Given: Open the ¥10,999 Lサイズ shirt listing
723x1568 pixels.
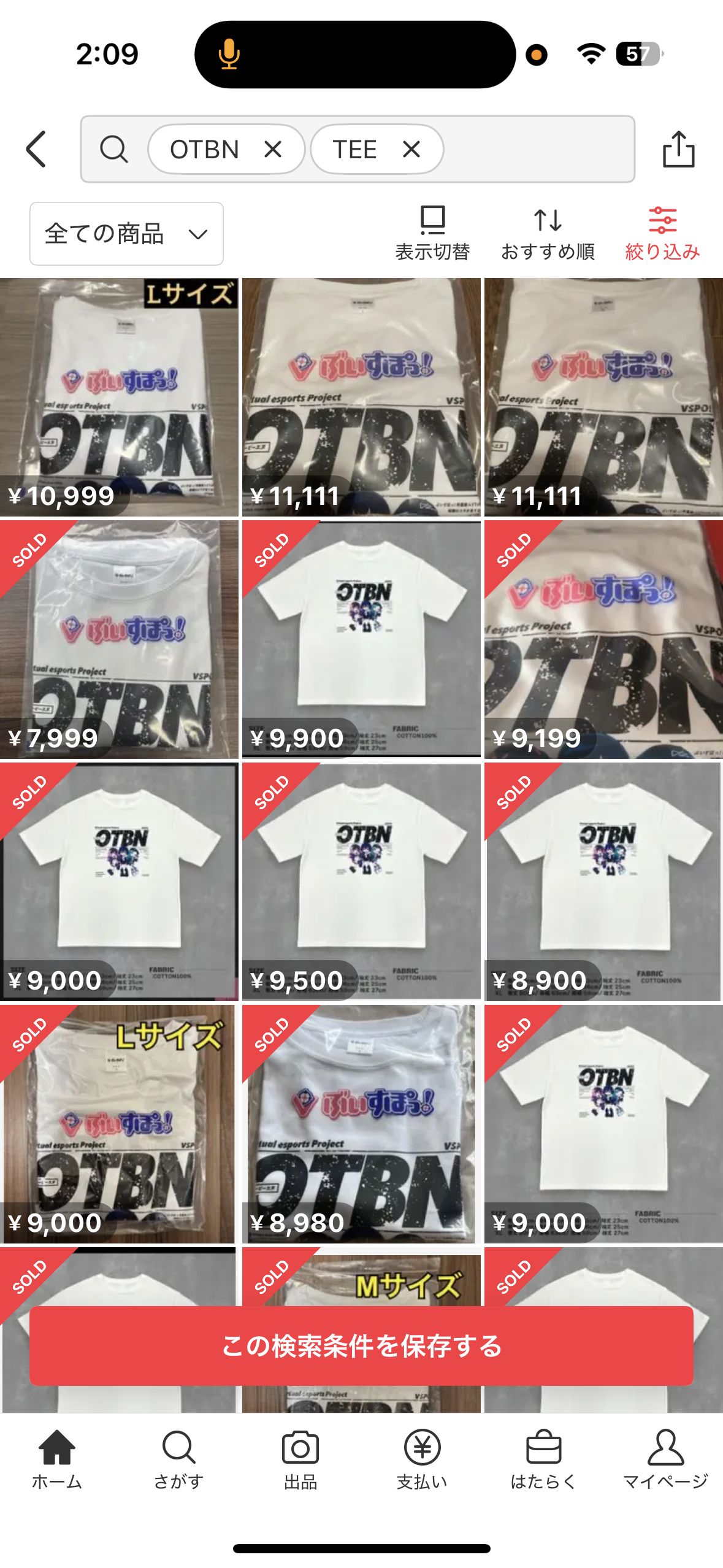Looking at the screenshot, I should click(119, 397).
